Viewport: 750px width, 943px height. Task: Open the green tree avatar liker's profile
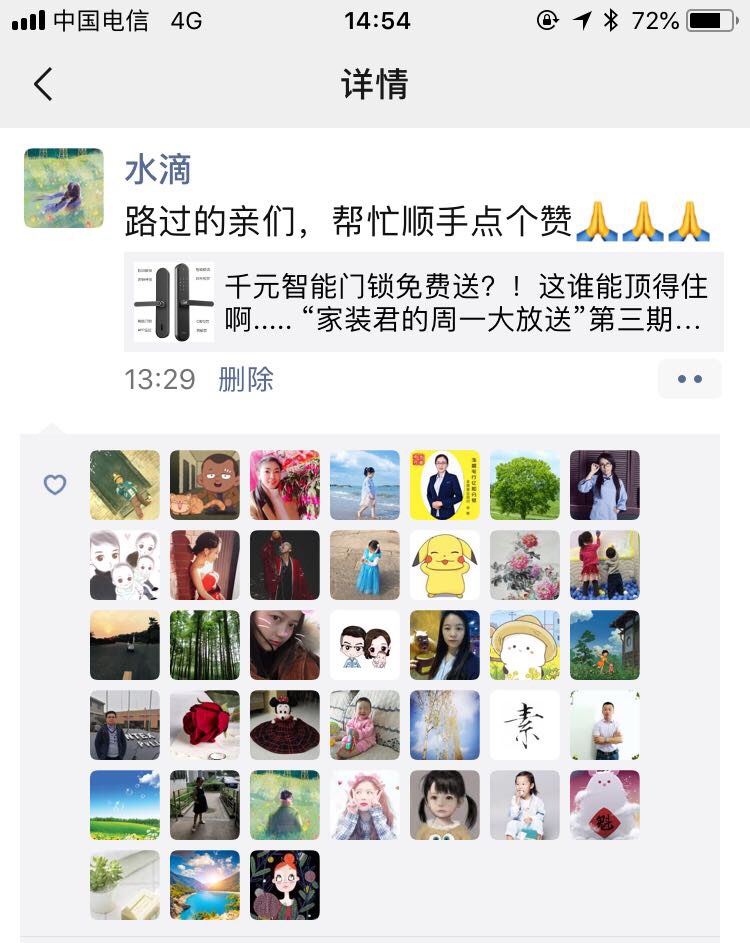(525, 485)
